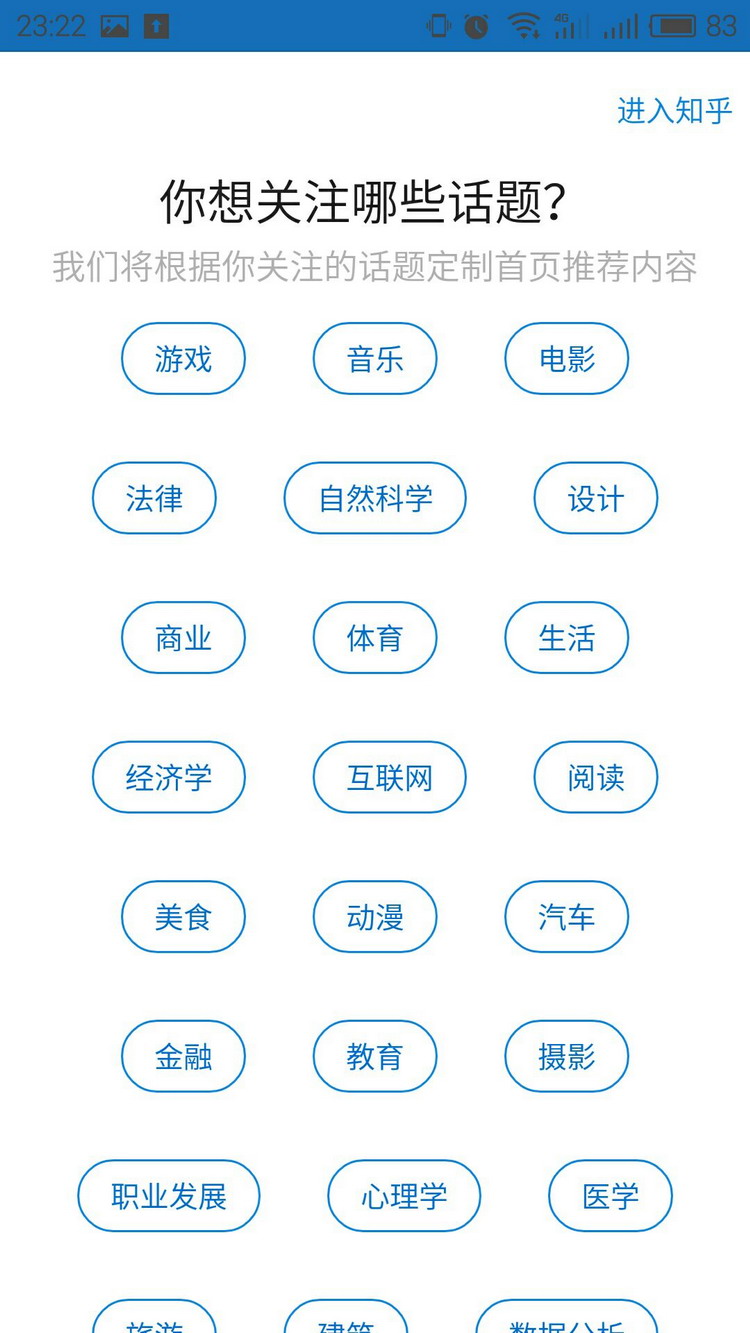
Task: Select the 美食 topic
Action: pyautogui.click(x=183, y=916)
